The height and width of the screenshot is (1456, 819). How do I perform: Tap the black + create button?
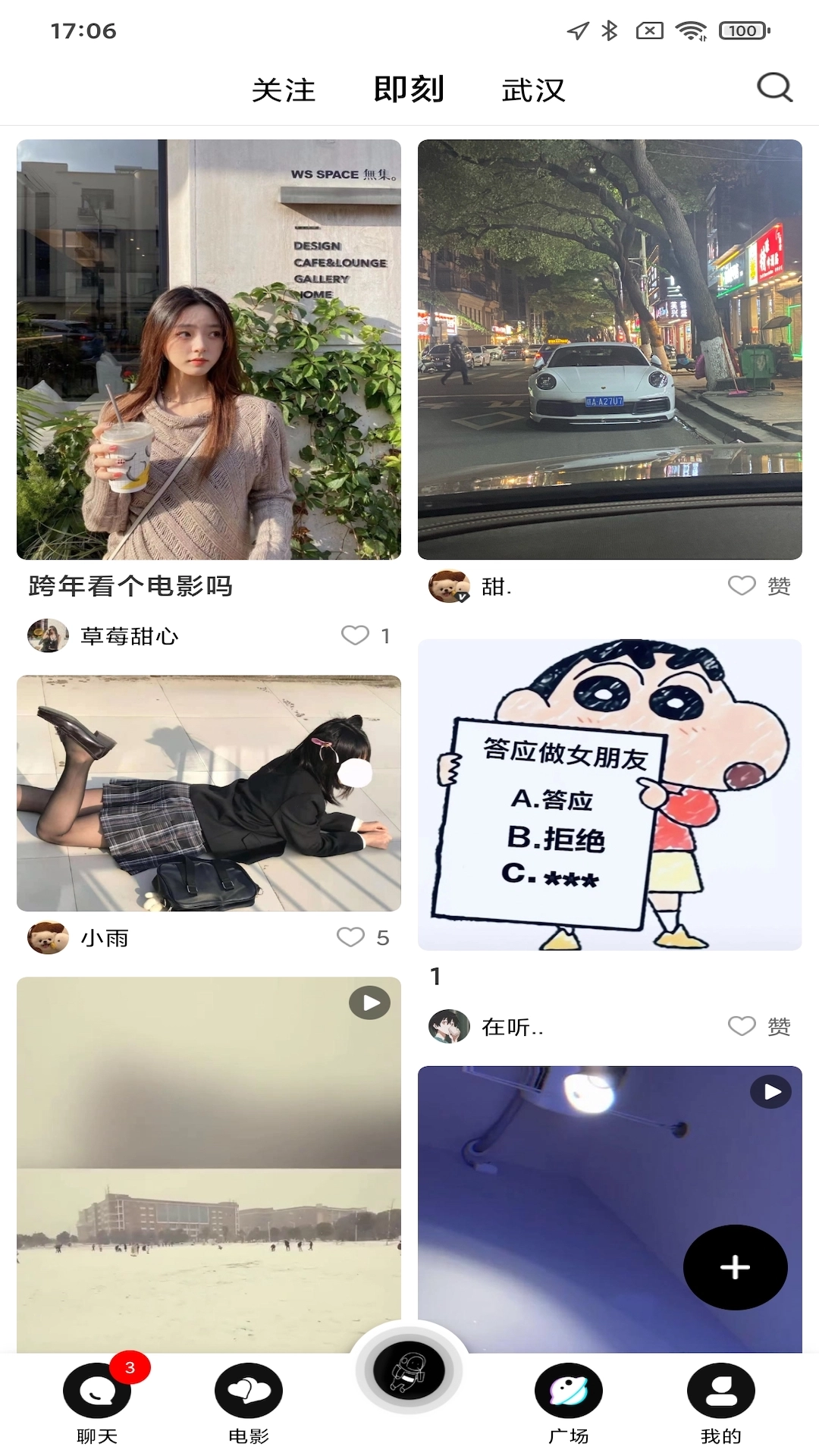click(x=733, y=1266)
